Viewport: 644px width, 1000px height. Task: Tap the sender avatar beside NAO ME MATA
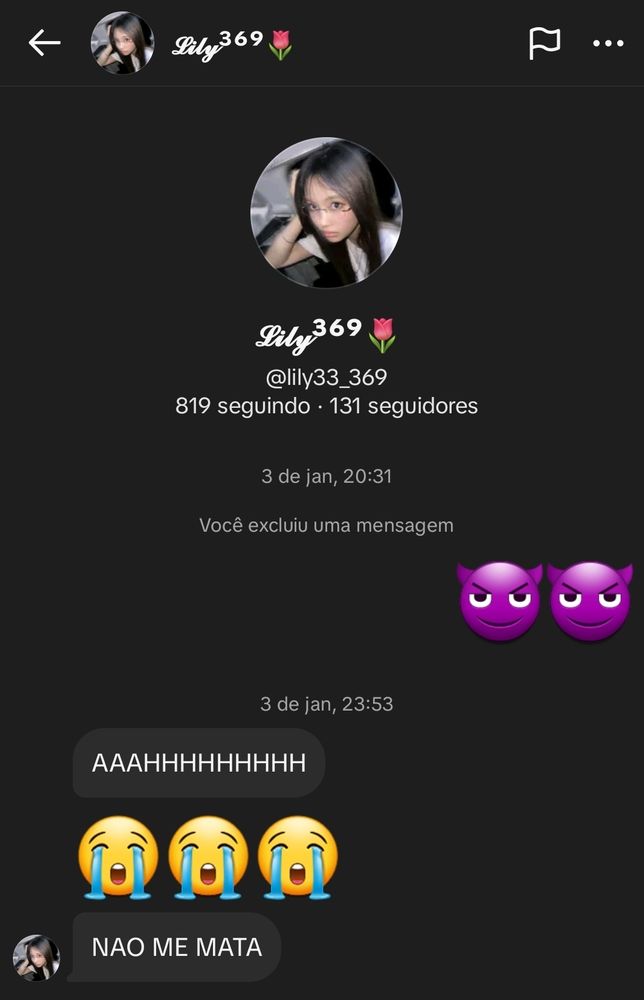[37, 957]
